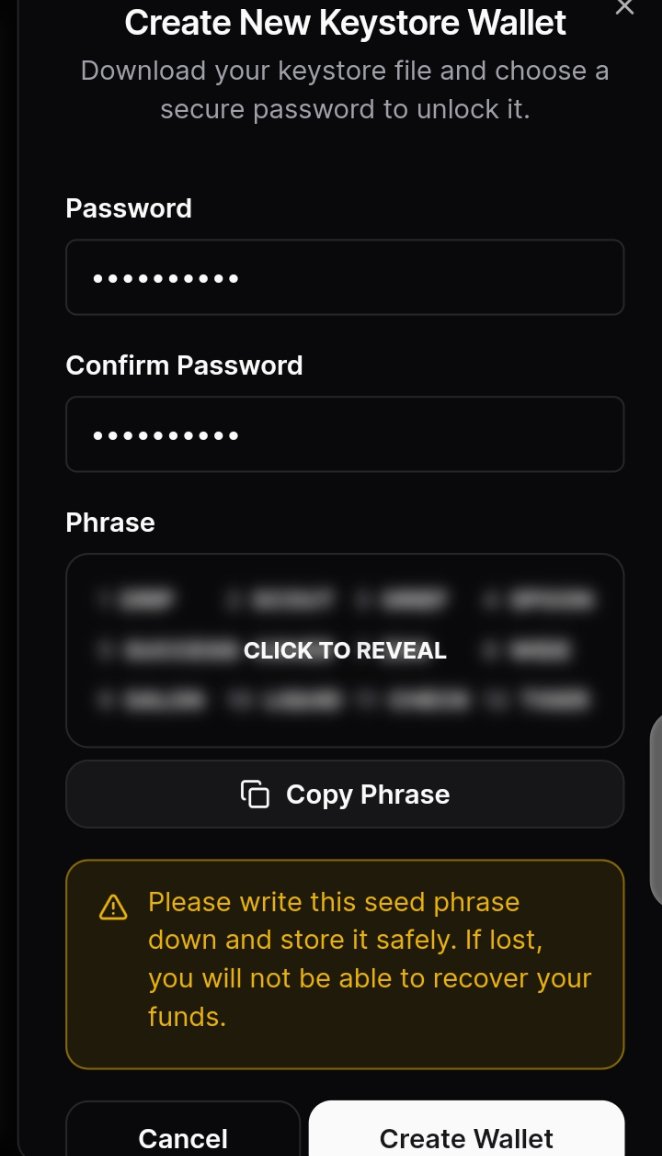Focus the Confirm Password field

click(344, 434)
